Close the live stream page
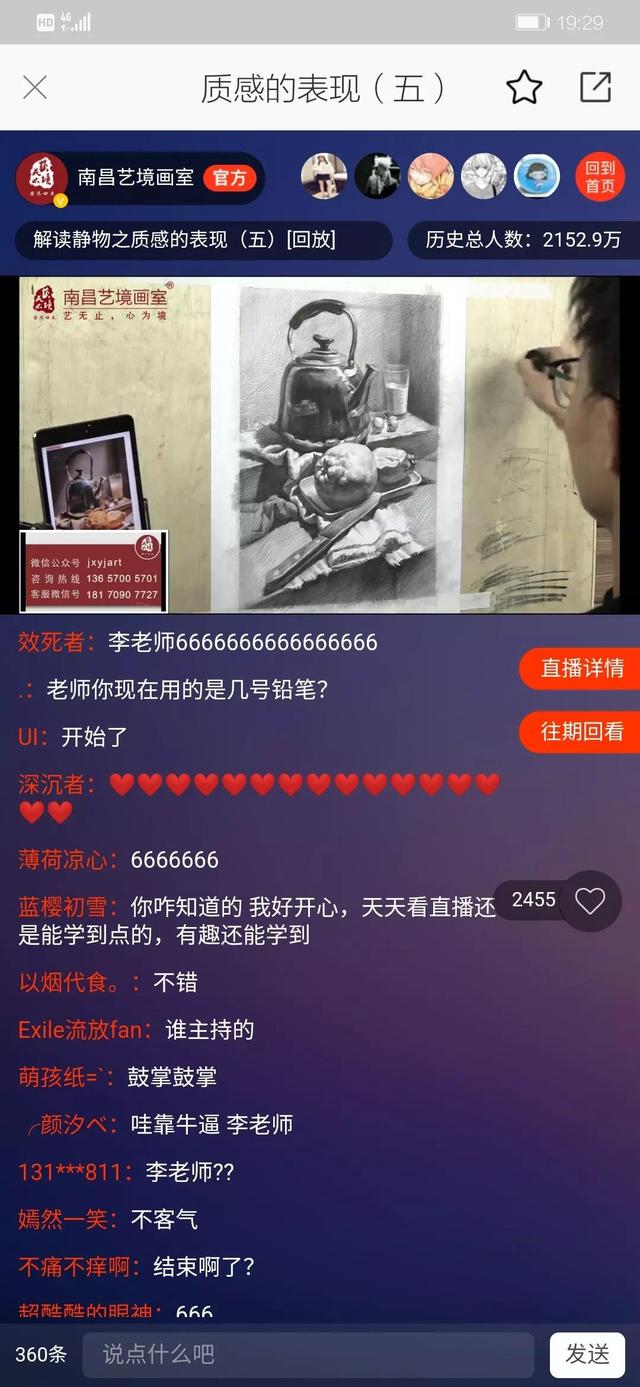640x1387 pixels. tap(35, 88)
